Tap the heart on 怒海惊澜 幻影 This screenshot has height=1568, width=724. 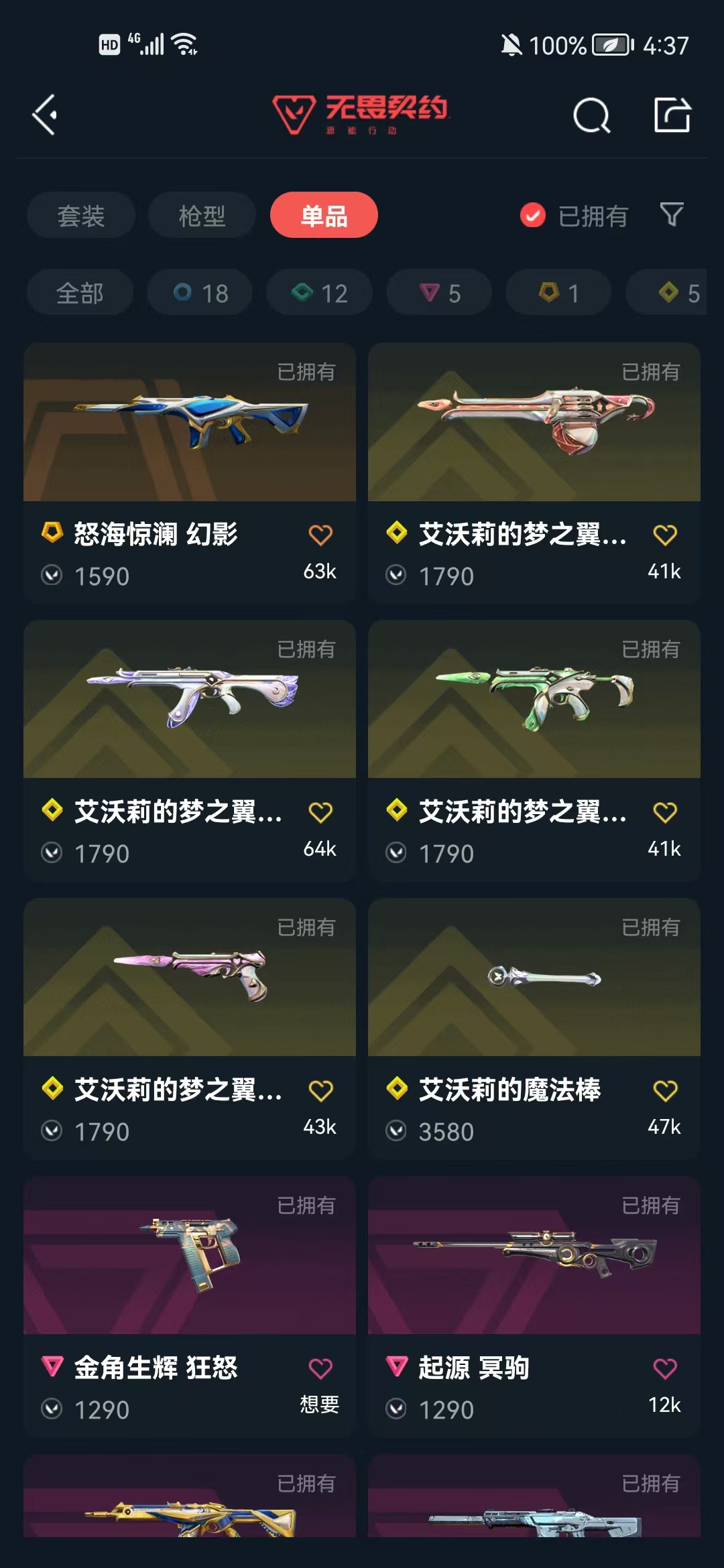click(320, 535)
